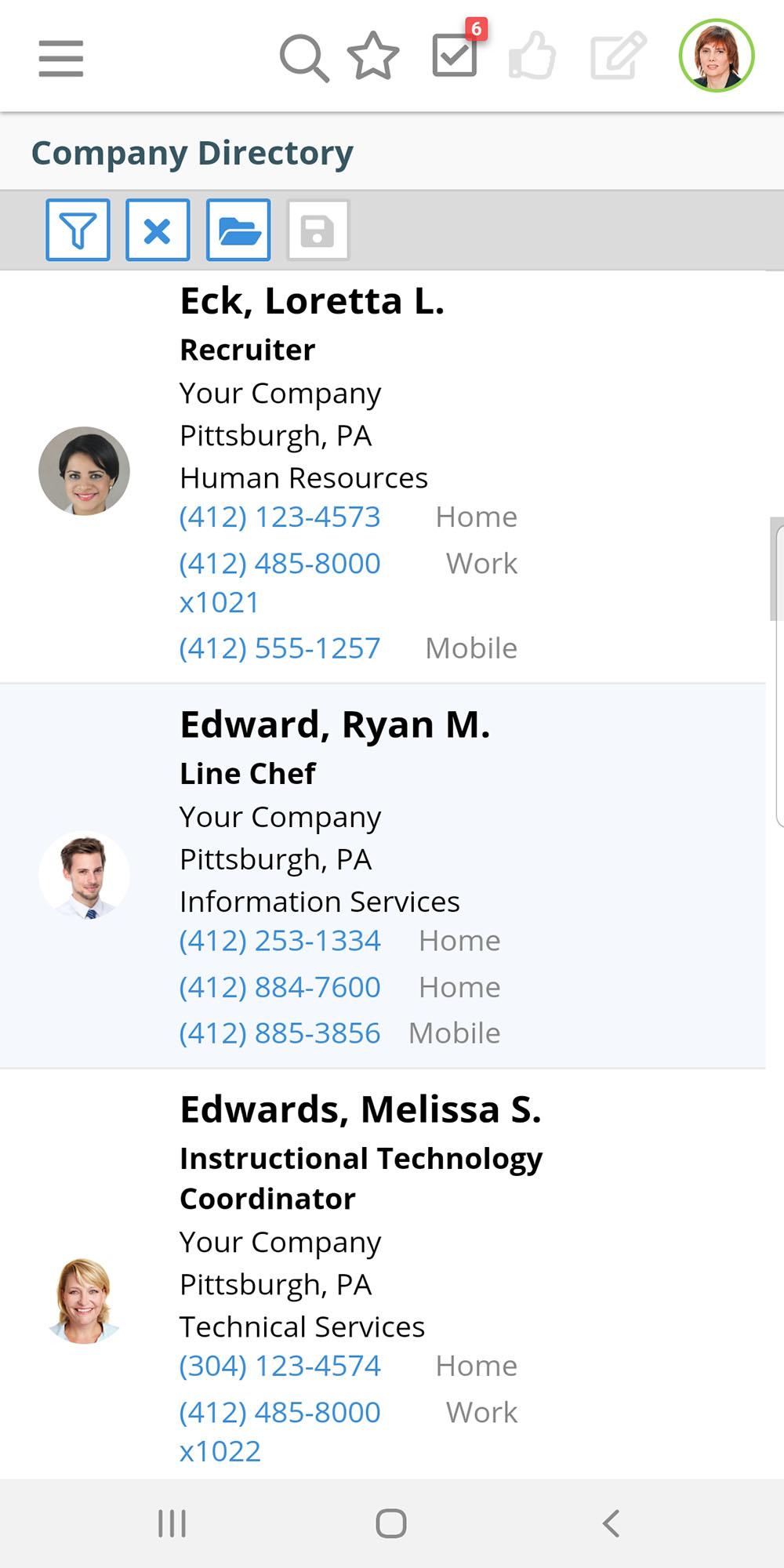Image resolution: width=784 pixels, height=1568 pixels.
Task: Call Loretta's home number (412) 123-4573
Action: point(280,517)
